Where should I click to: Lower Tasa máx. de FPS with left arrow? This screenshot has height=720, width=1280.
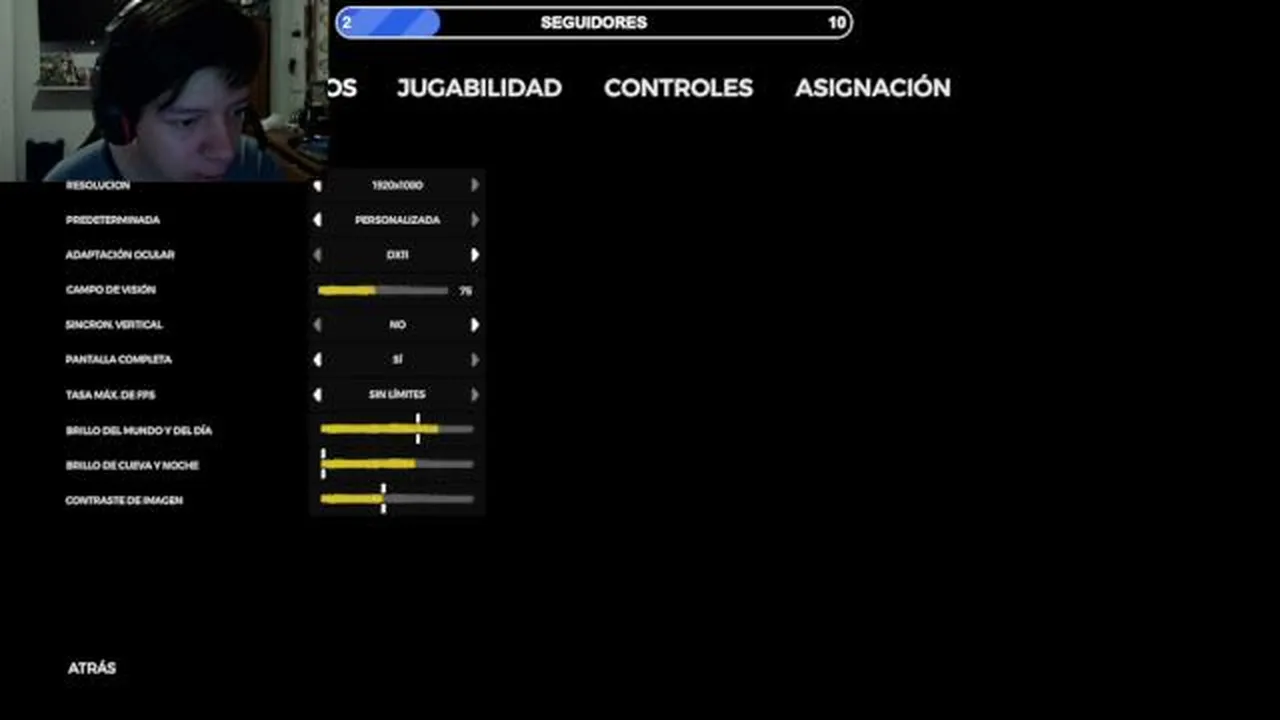(318, 395)
